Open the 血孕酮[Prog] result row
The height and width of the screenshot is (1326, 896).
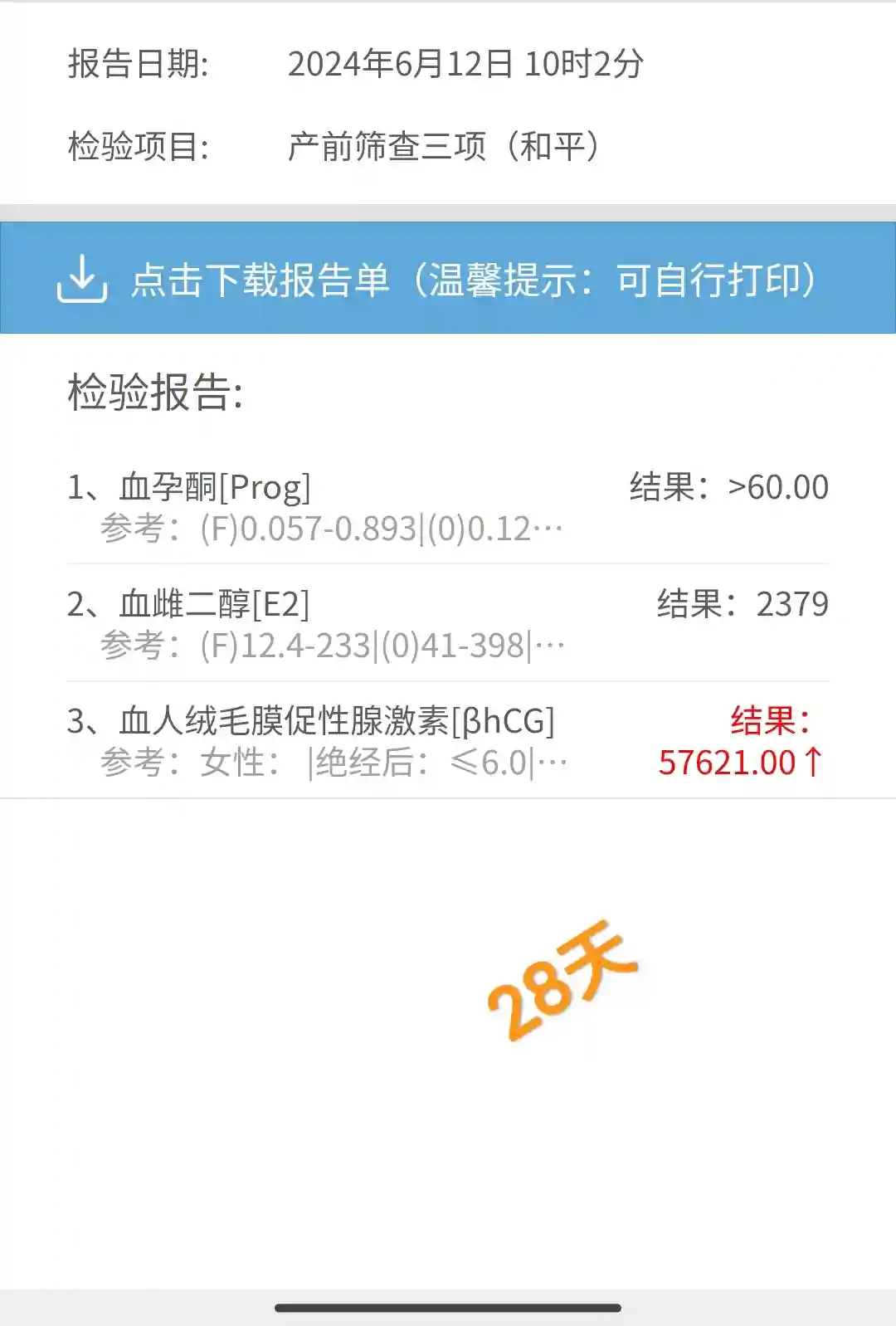(448, 506)
